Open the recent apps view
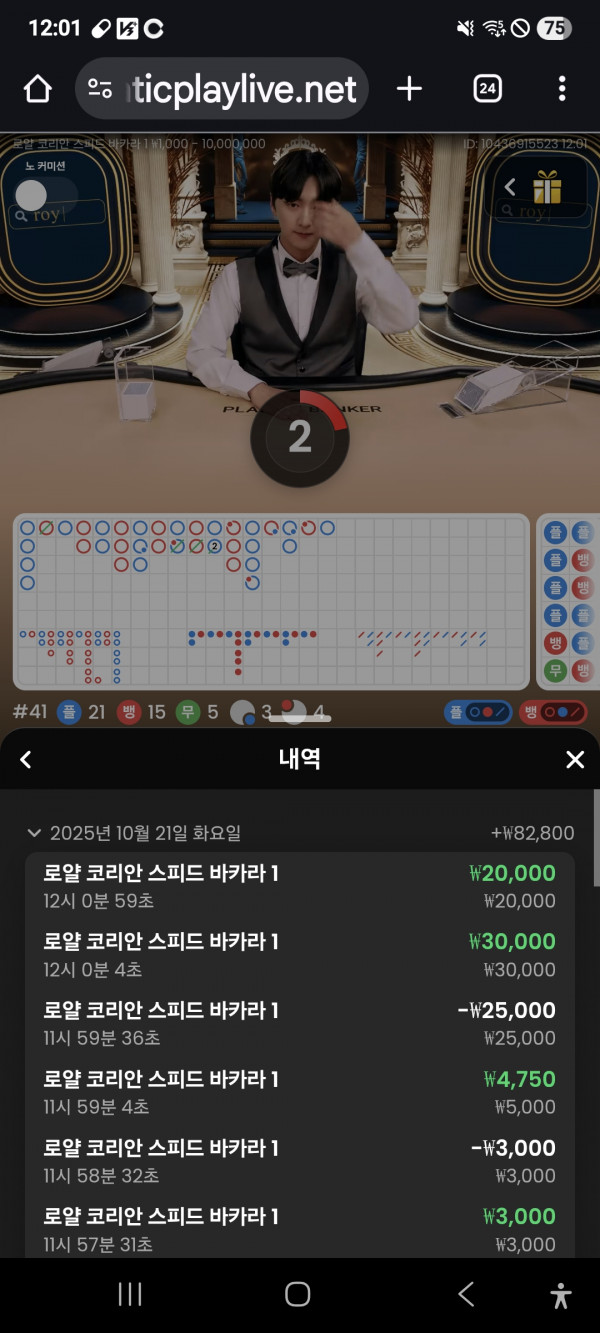Viewport: 600px width, 1333px height. 130,1295
